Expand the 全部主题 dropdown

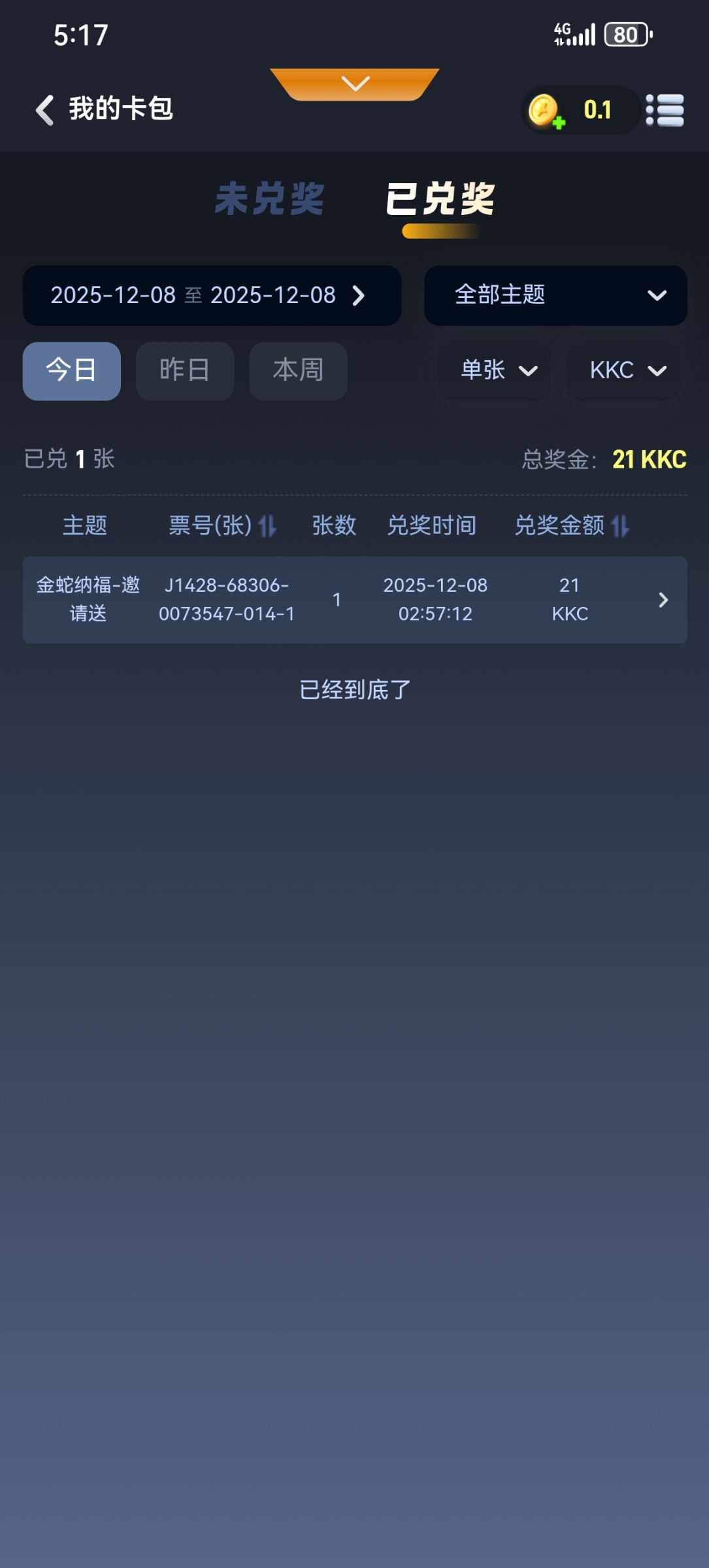tap(555, 295)
